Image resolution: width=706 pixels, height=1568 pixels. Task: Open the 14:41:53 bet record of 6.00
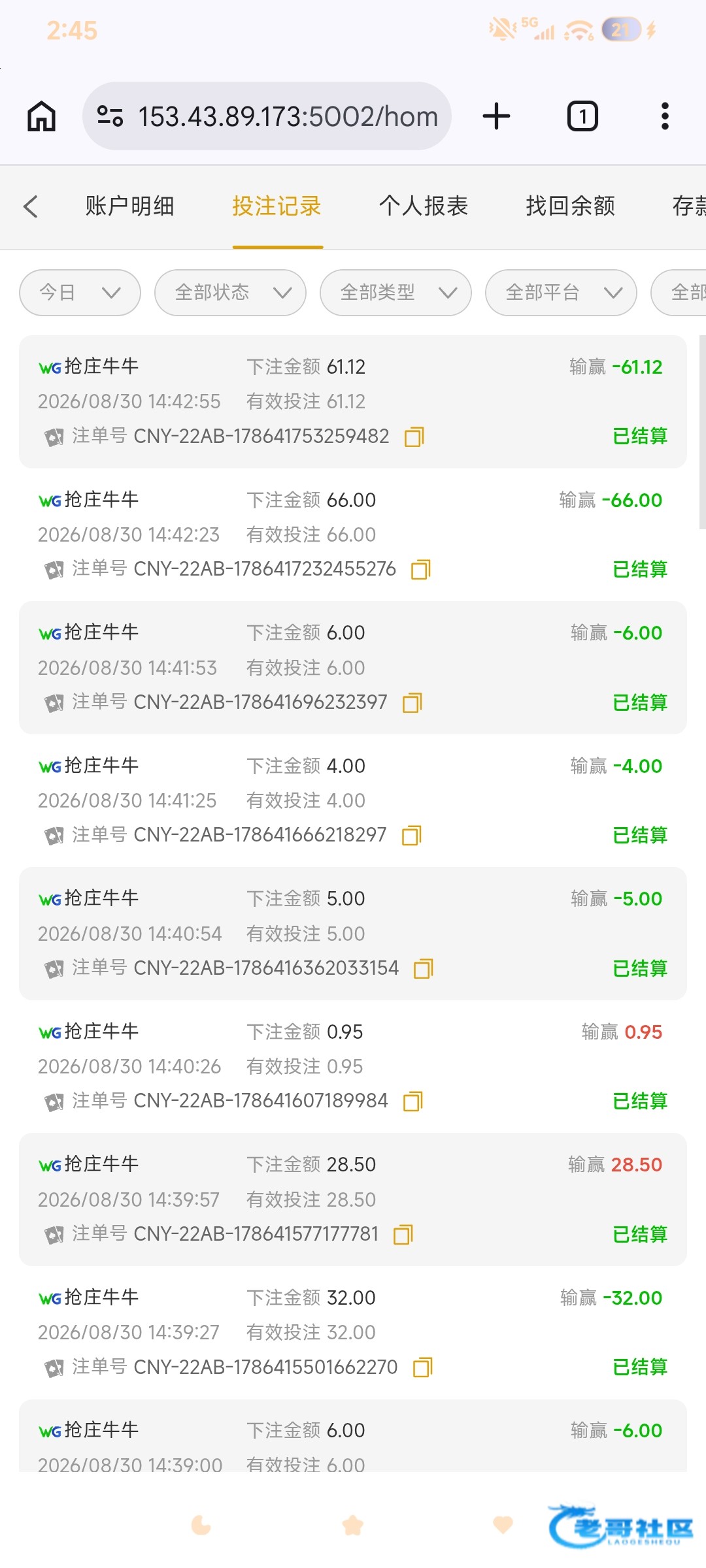click(x=353, y=668)
